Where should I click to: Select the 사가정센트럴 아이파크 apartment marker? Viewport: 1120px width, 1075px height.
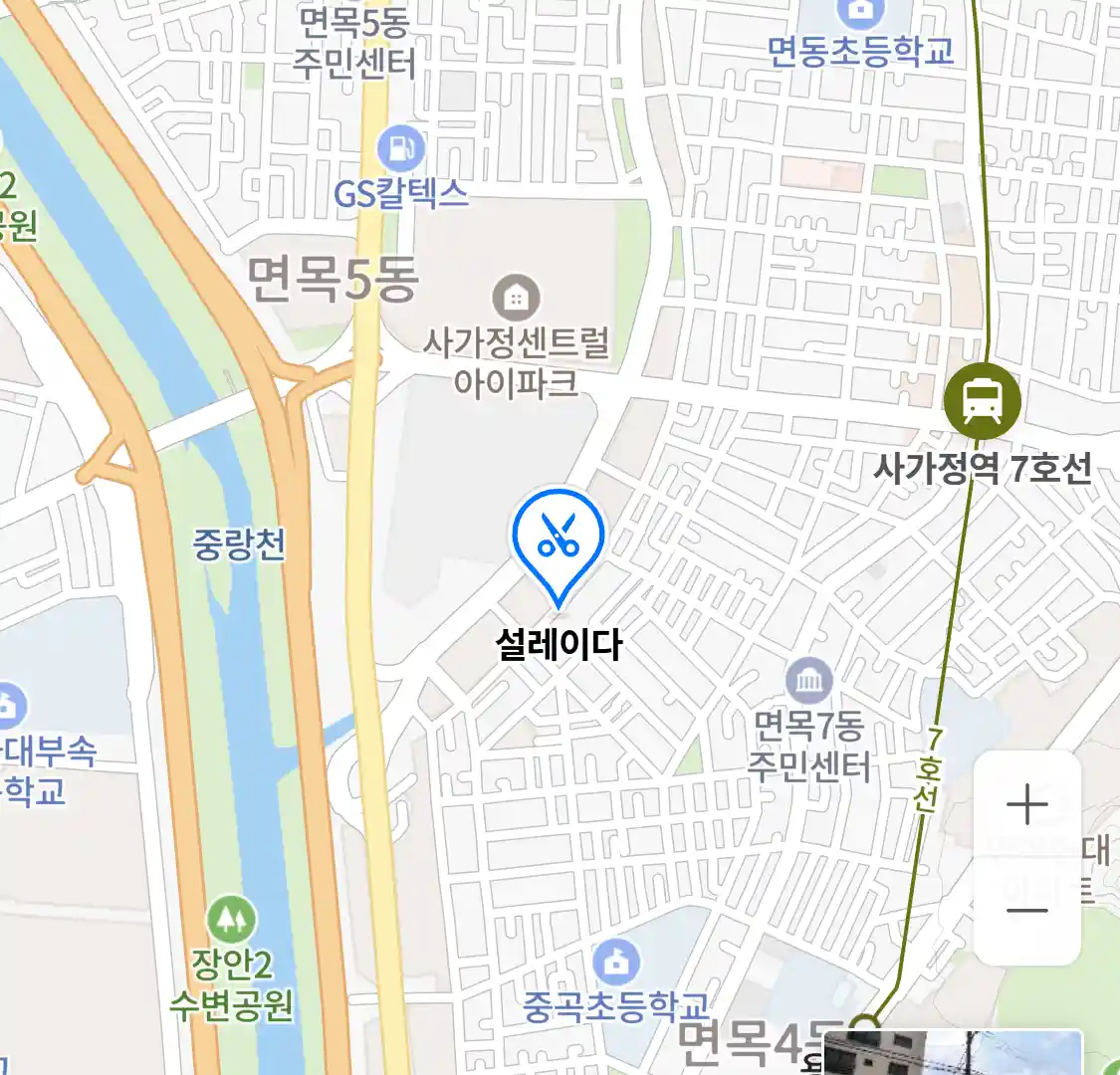pyautogui.click(x=516, y=298)
